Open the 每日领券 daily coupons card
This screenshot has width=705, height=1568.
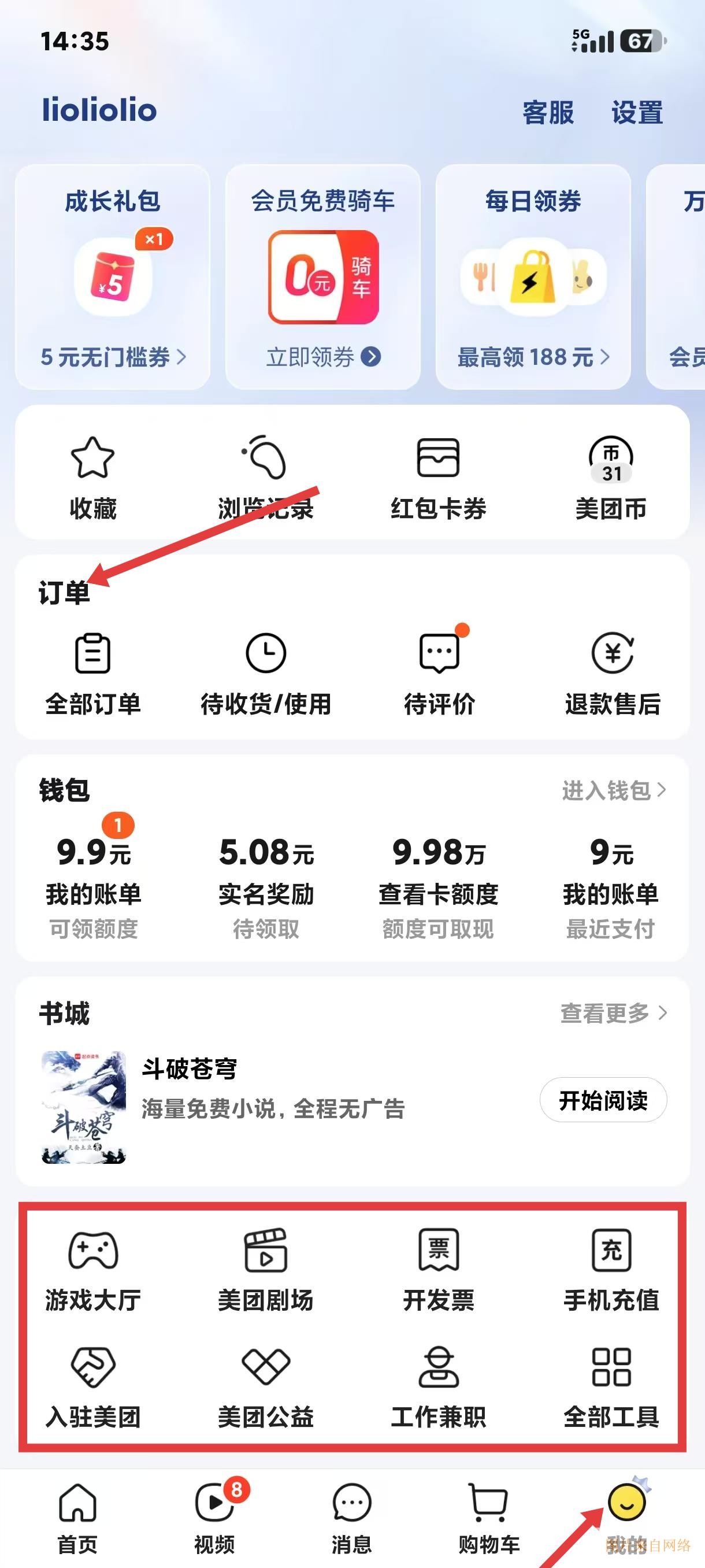pos(533,277)
